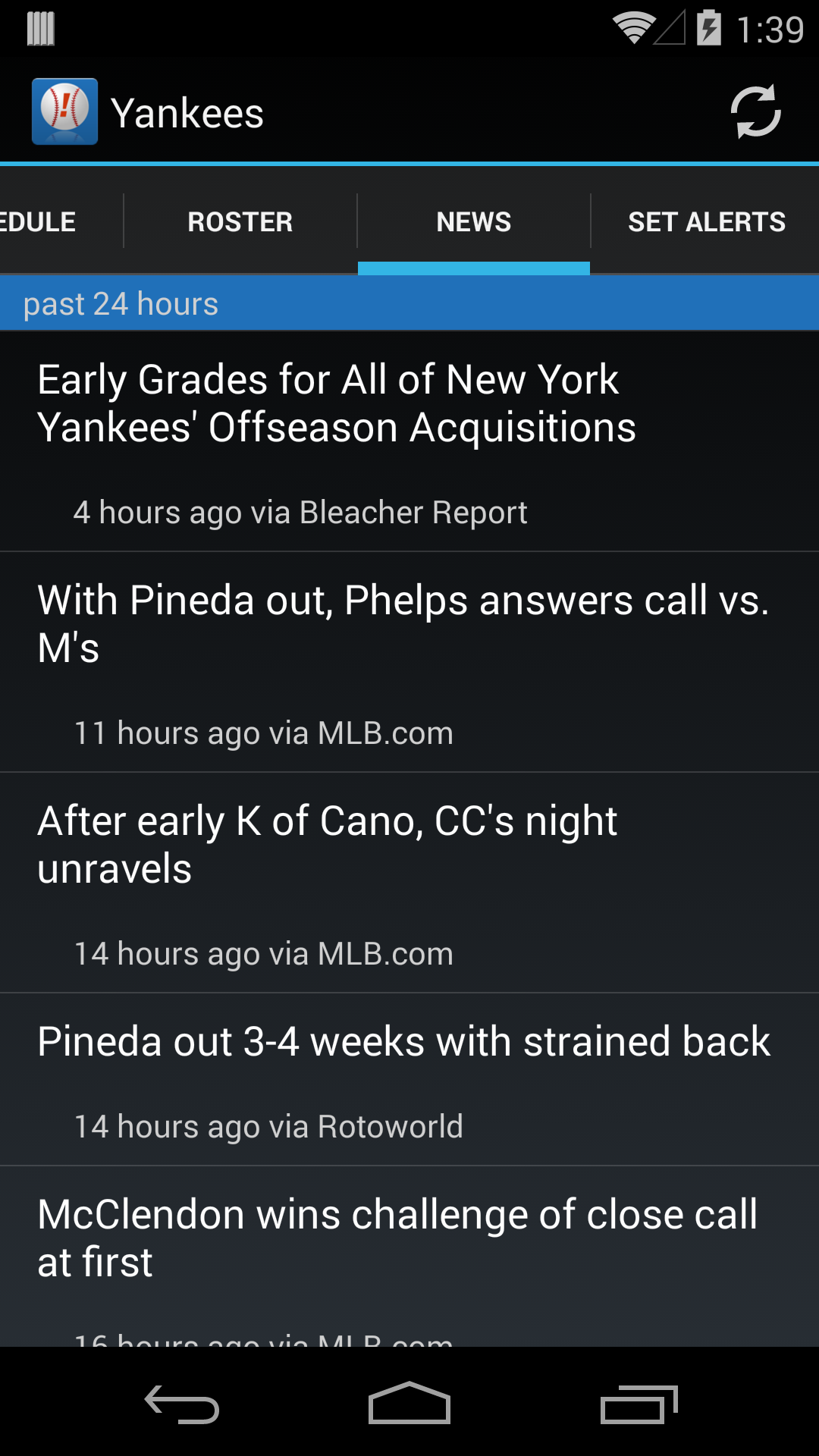Open the Bleacher Report offseason grades story
This screenshot has height=1456, width=819.
tap(409, 440)
